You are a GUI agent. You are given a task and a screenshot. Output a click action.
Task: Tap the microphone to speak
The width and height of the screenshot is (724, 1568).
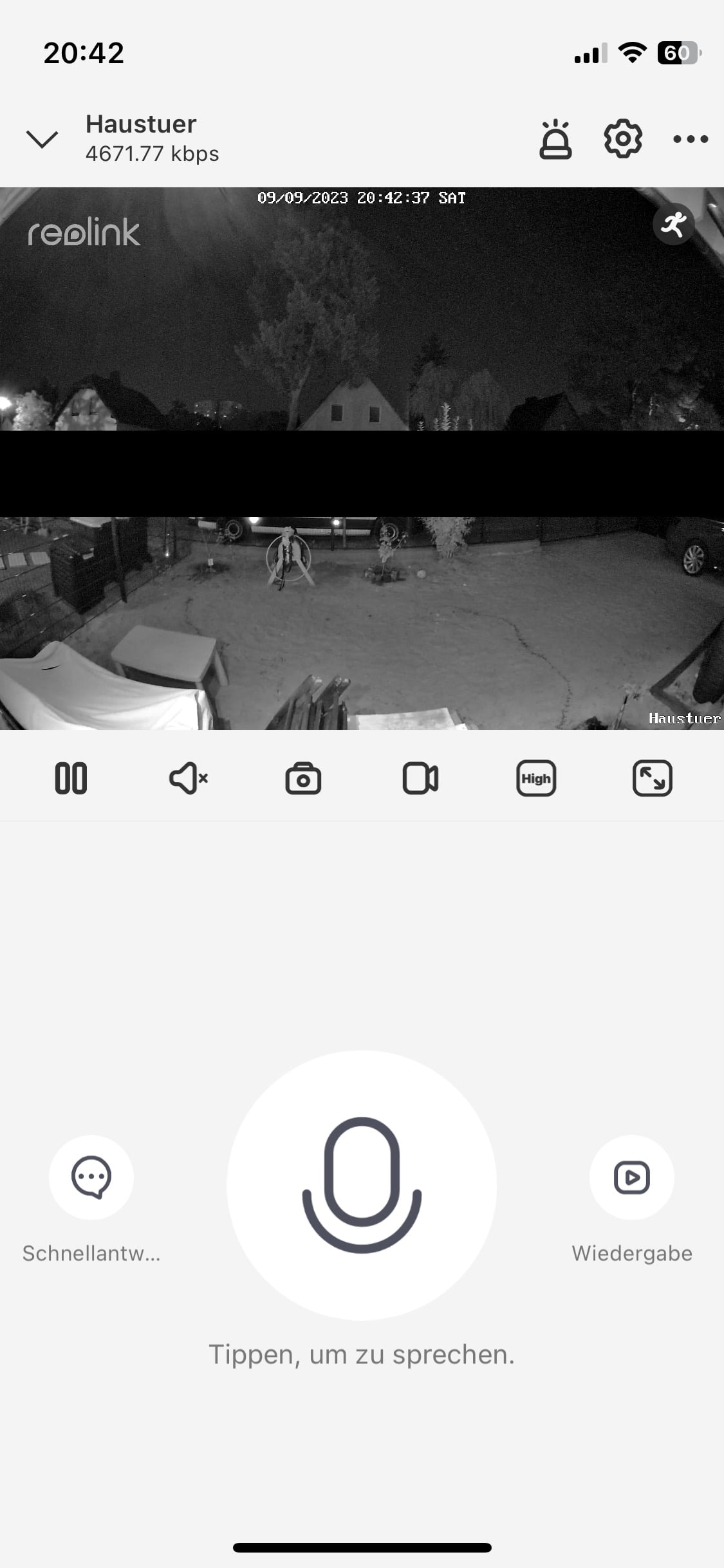coord(362,1185)
